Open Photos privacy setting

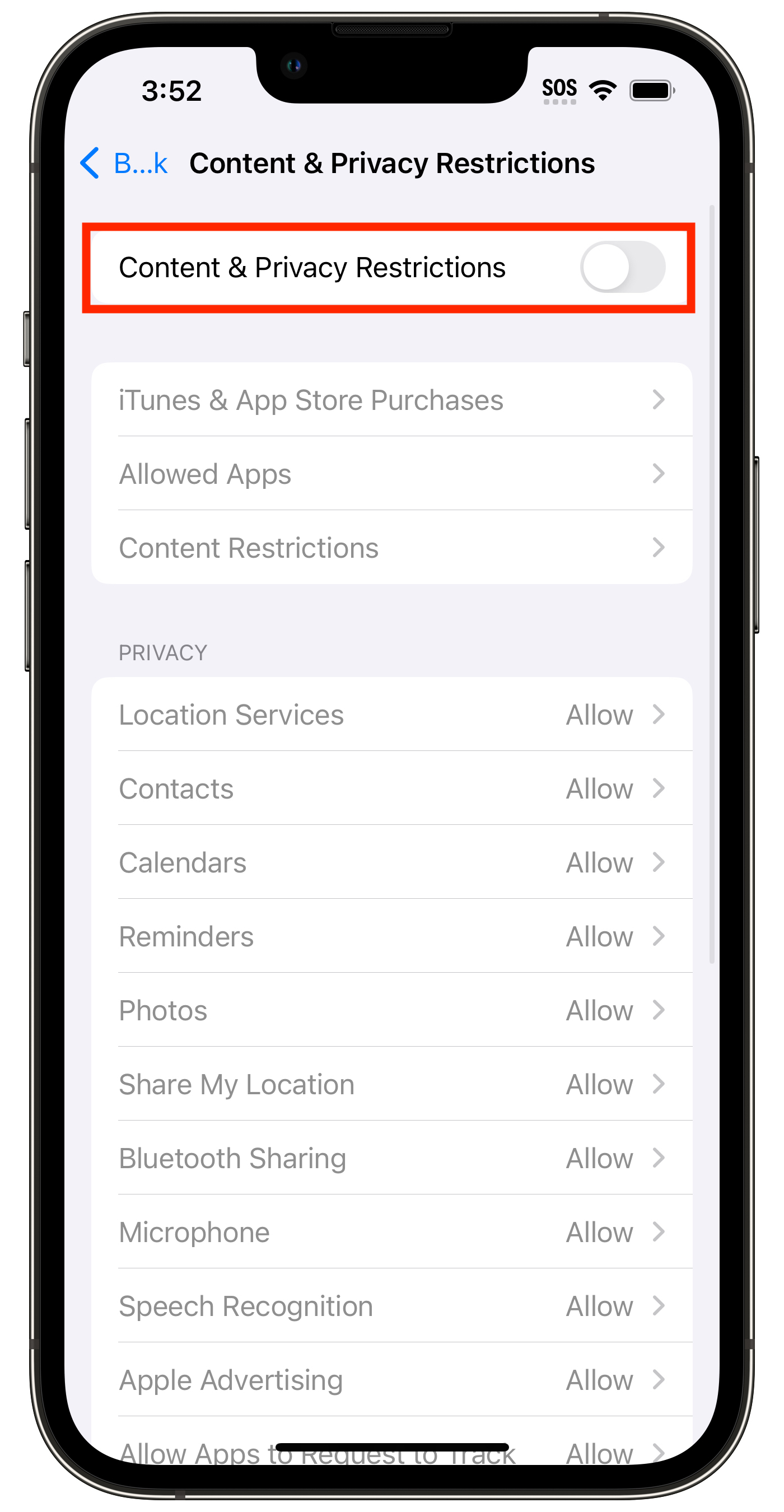click(391, 1011)
